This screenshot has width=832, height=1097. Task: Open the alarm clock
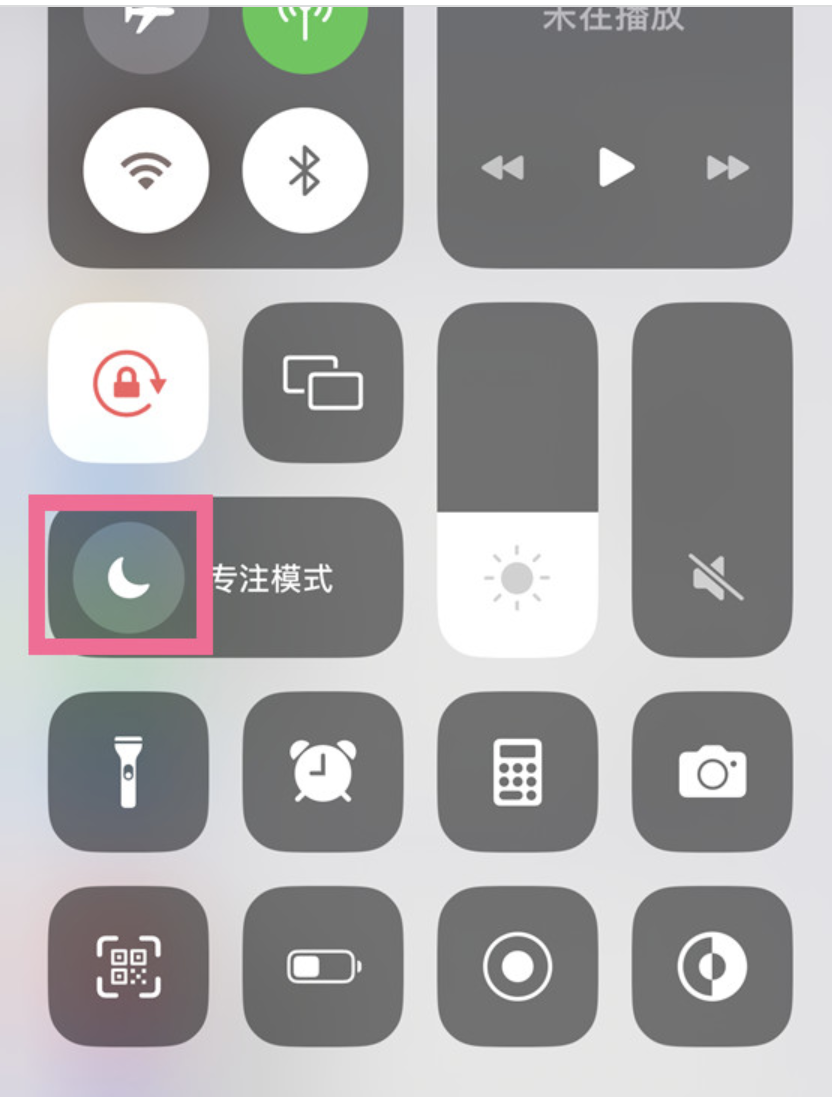(323, 771)
